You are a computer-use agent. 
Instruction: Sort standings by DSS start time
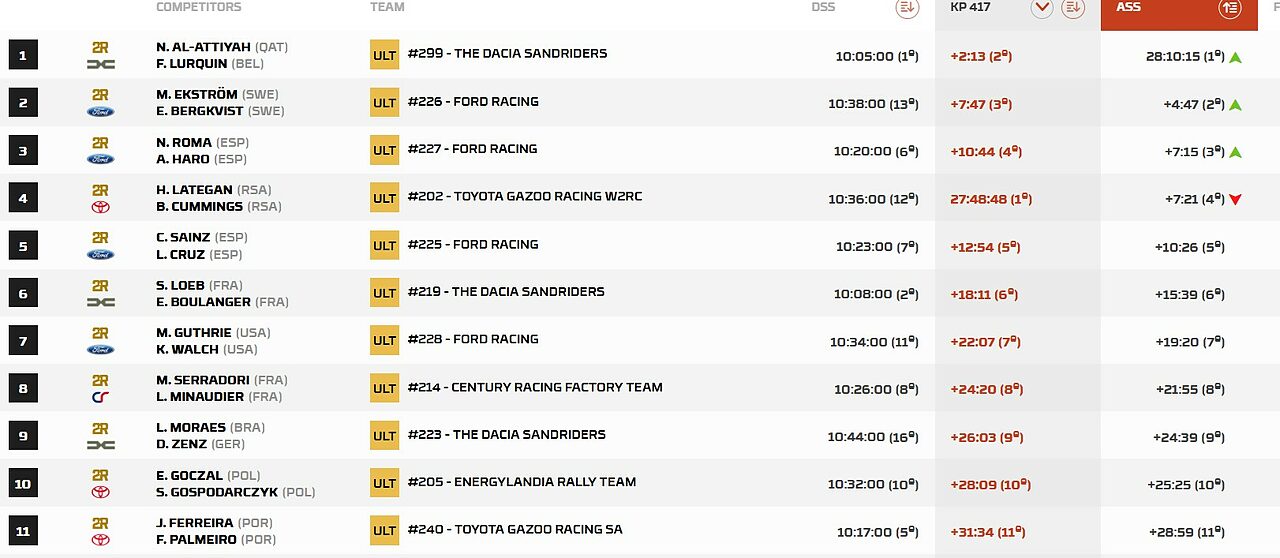[x=907, y=8]
